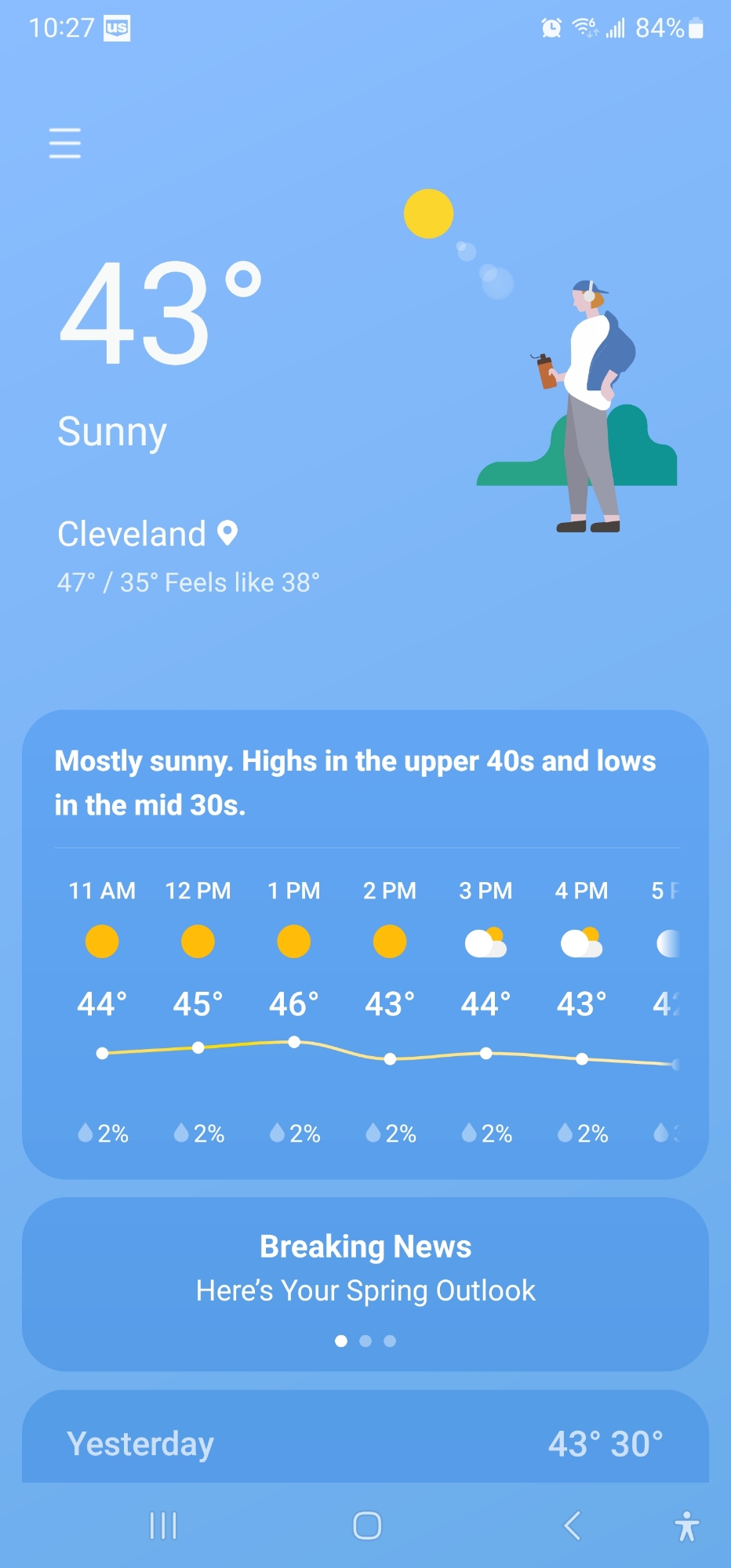
Task: Open the accessibility shortcut button
Action: [686, 1526]
